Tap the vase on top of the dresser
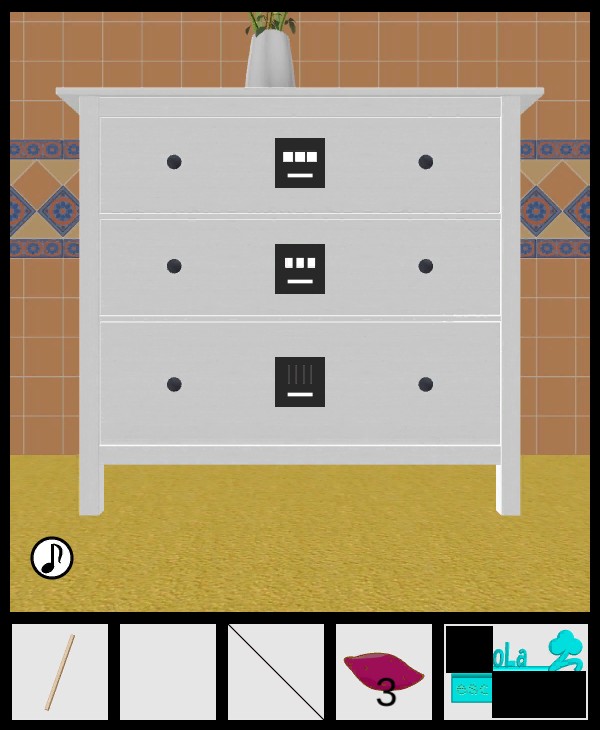 pos(270,57)
